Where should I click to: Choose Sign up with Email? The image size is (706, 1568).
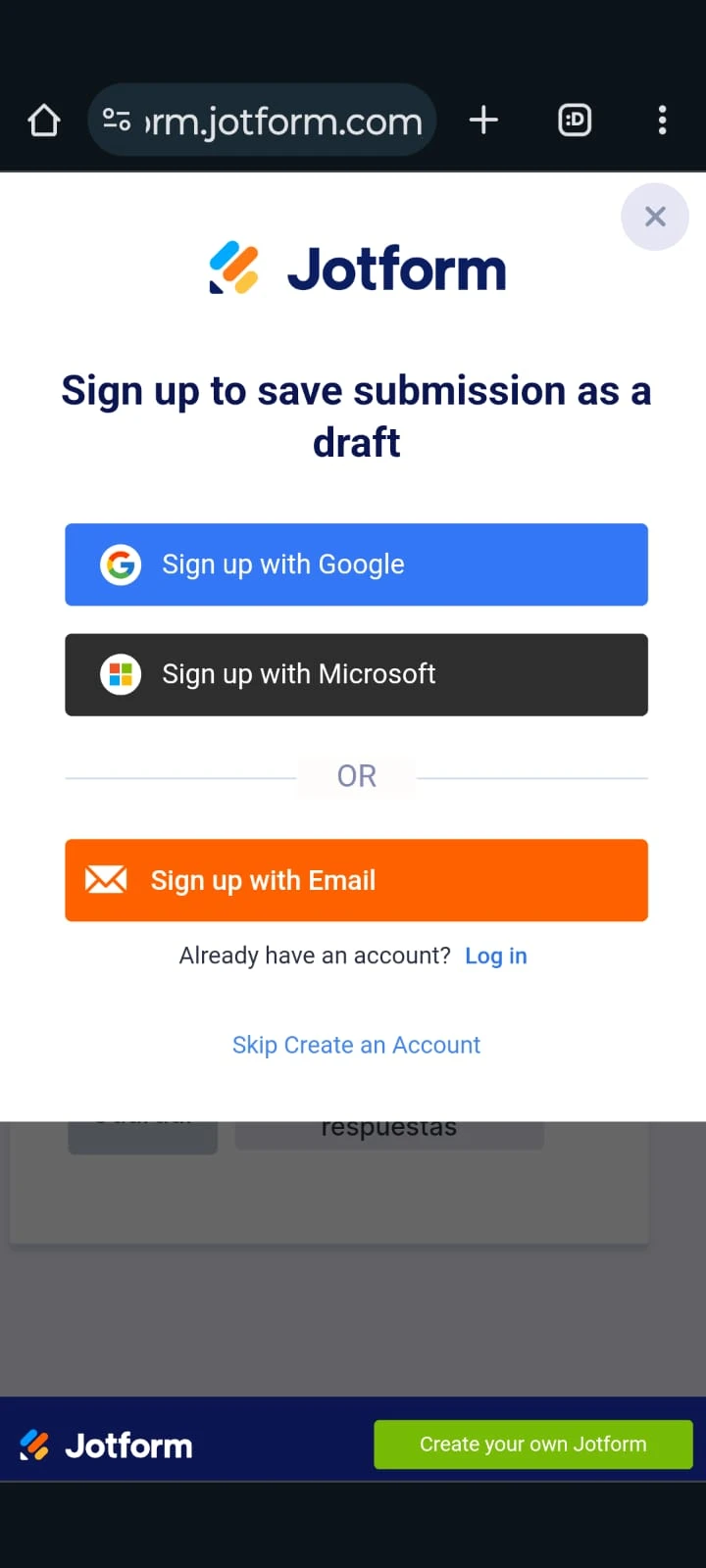356,880
